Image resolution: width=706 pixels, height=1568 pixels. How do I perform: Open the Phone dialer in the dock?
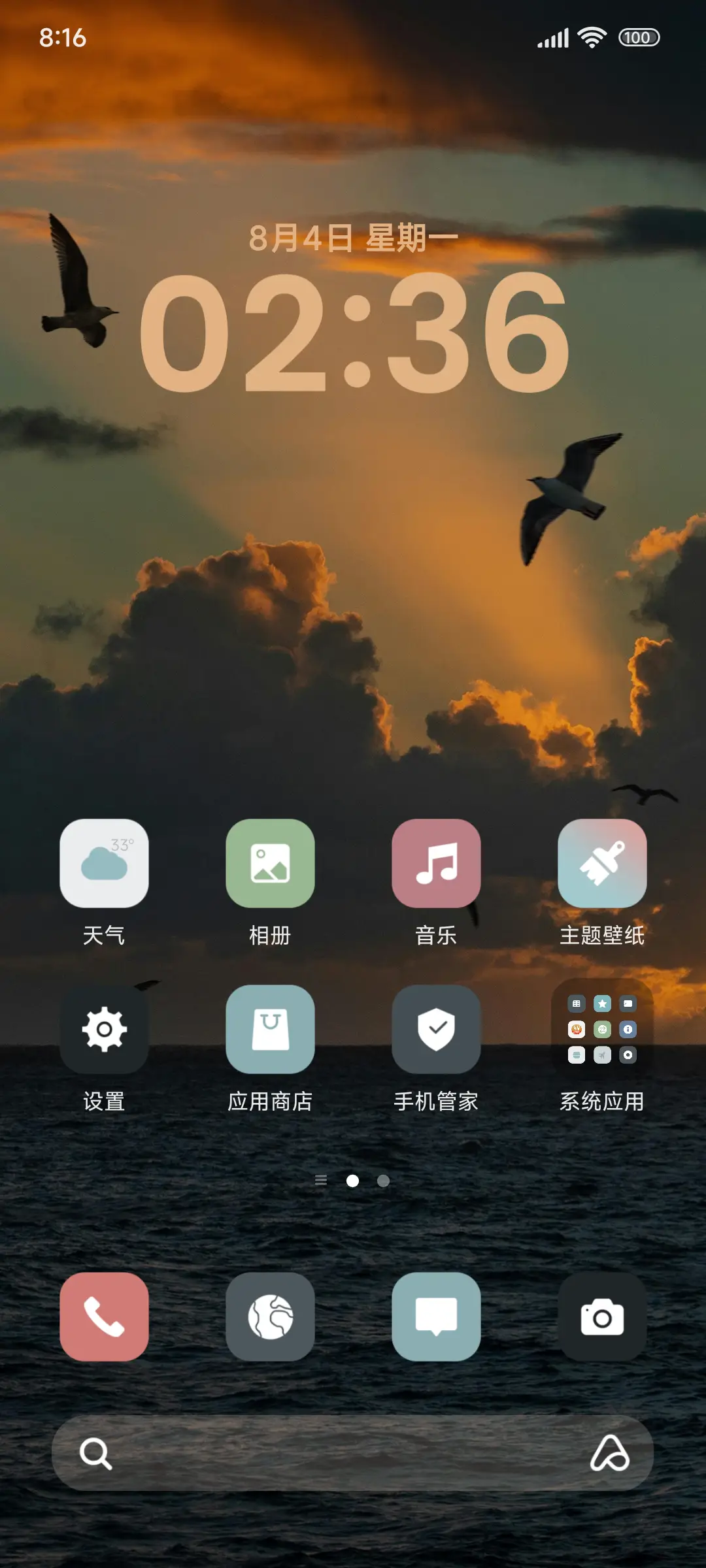[x=104, y=1318]
